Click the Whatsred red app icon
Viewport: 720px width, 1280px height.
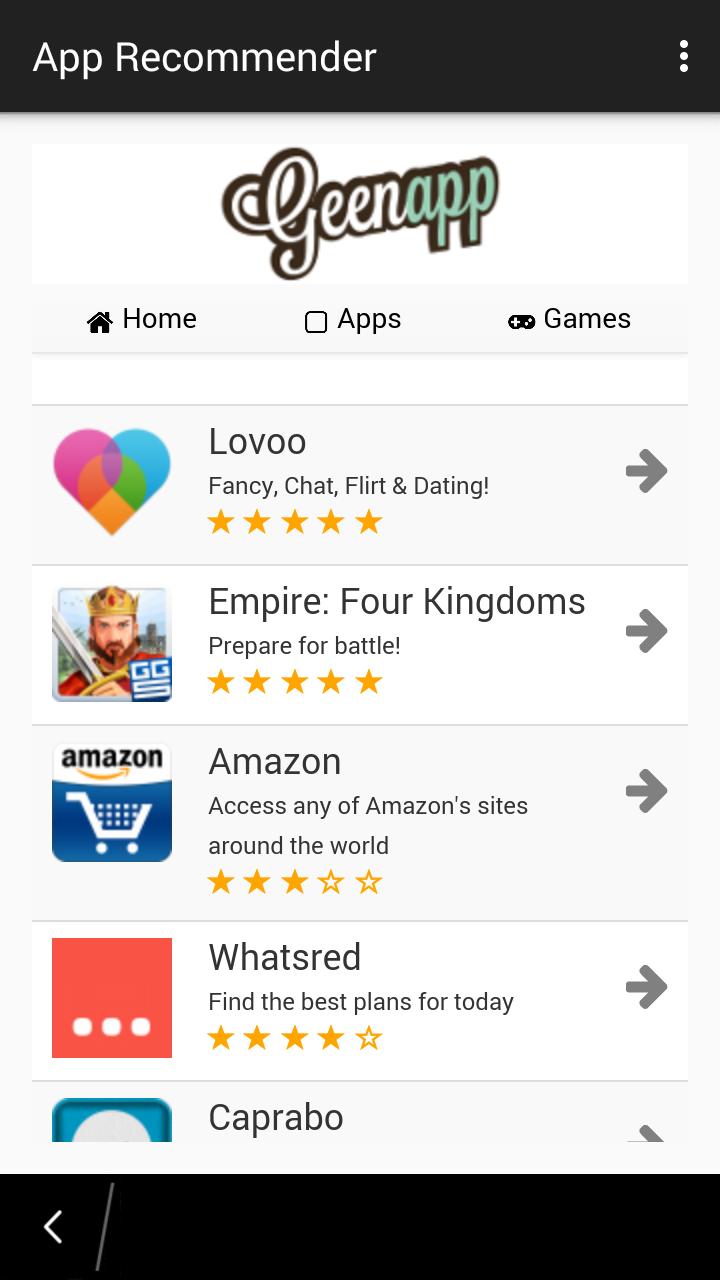[x=111, y=997]
